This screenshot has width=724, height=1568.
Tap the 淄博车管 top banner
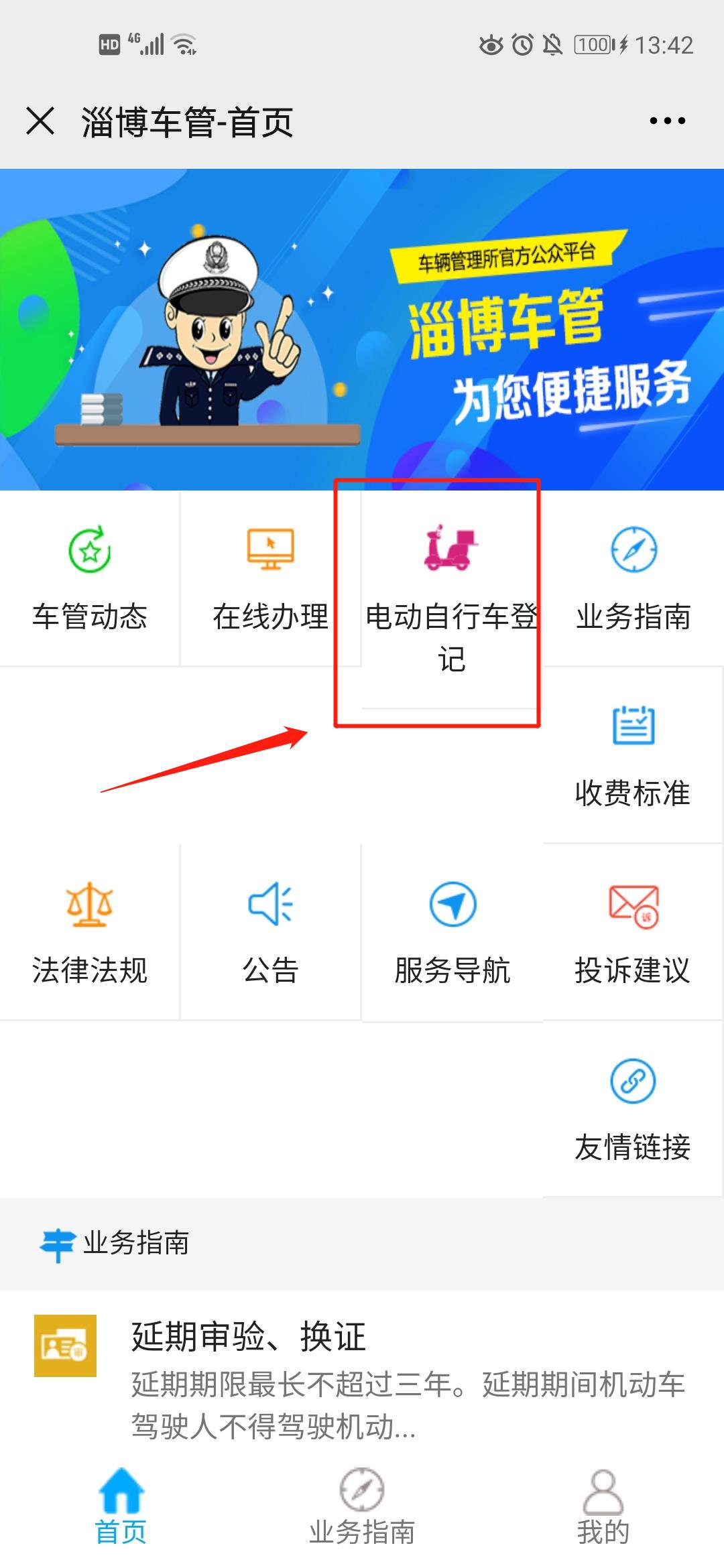362,329
